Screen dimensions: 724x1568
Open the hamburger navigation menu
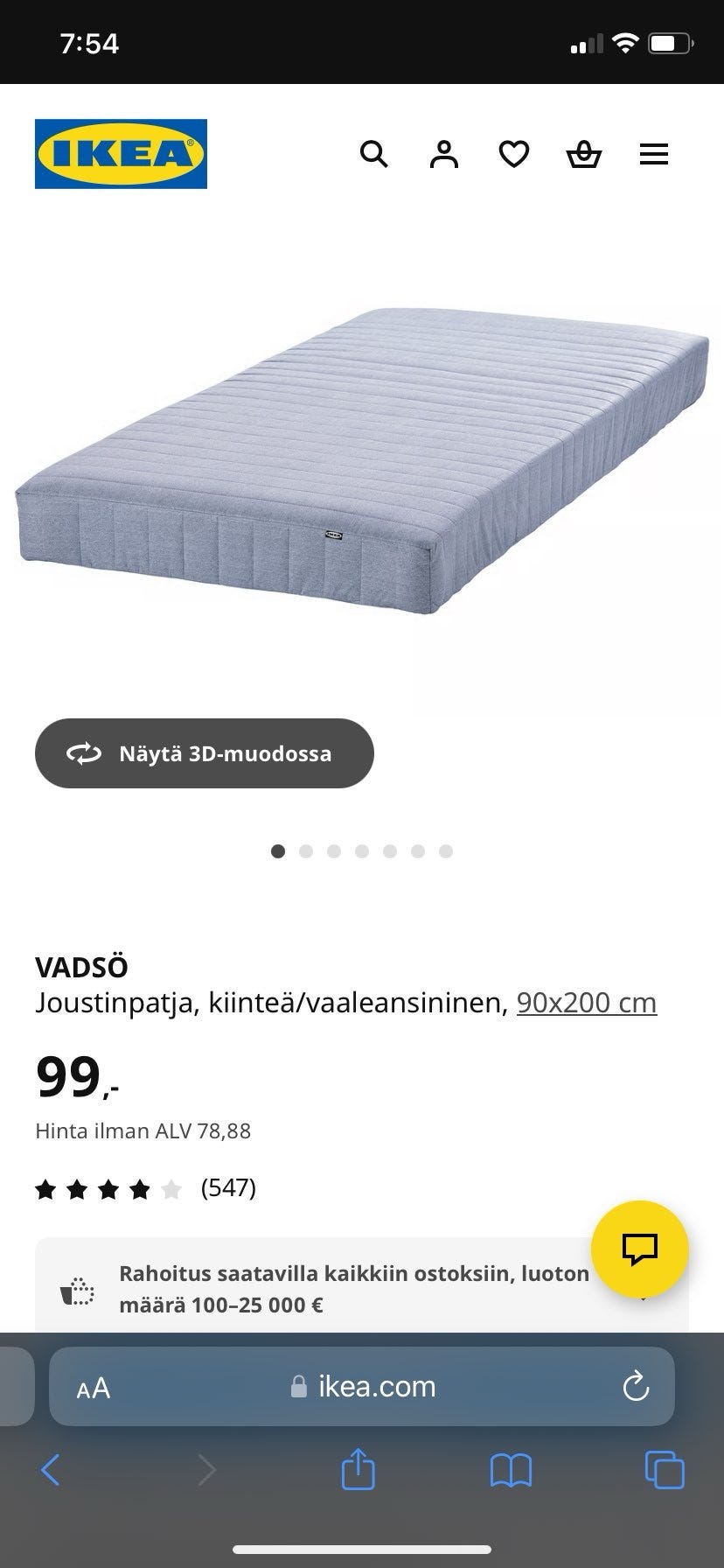[x=654, y=154]
